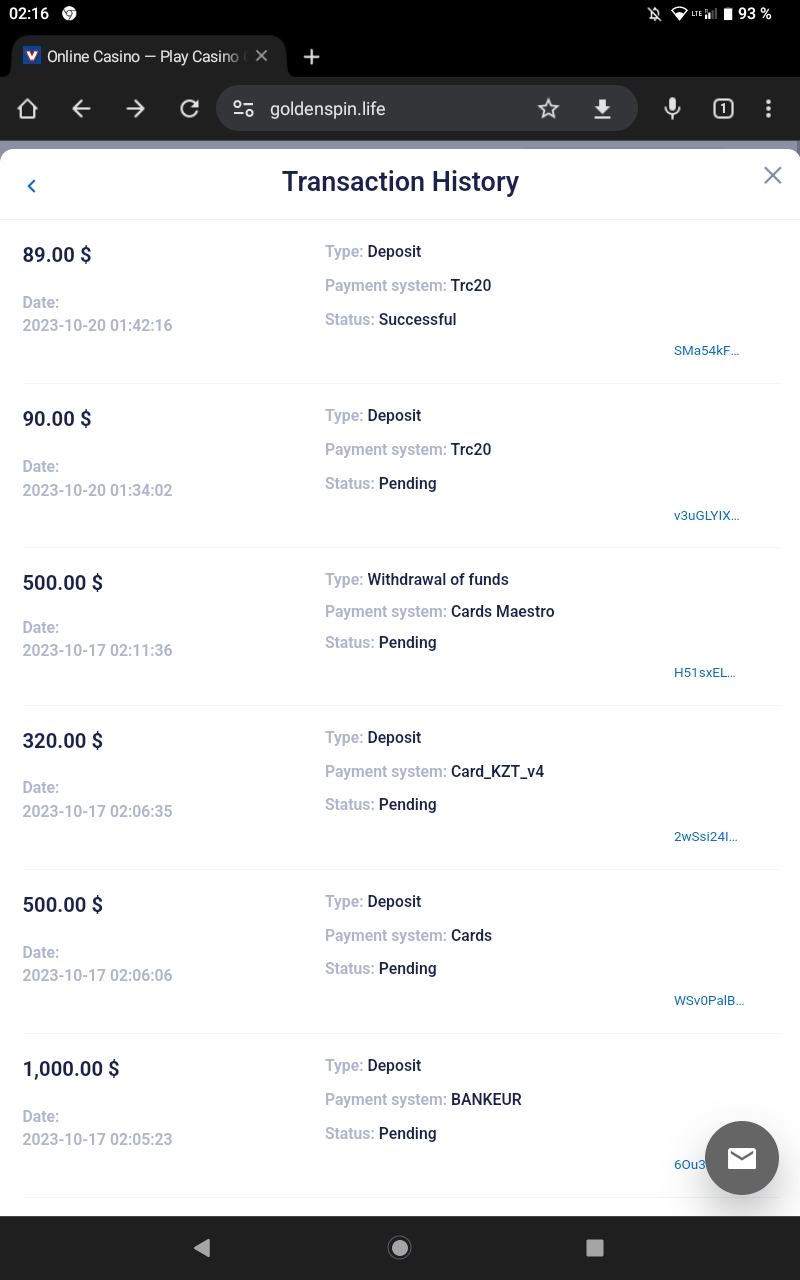This screenshot has width=800, height=1280.
Task: Close the Online Casino tab
Action: pos(261,56)
